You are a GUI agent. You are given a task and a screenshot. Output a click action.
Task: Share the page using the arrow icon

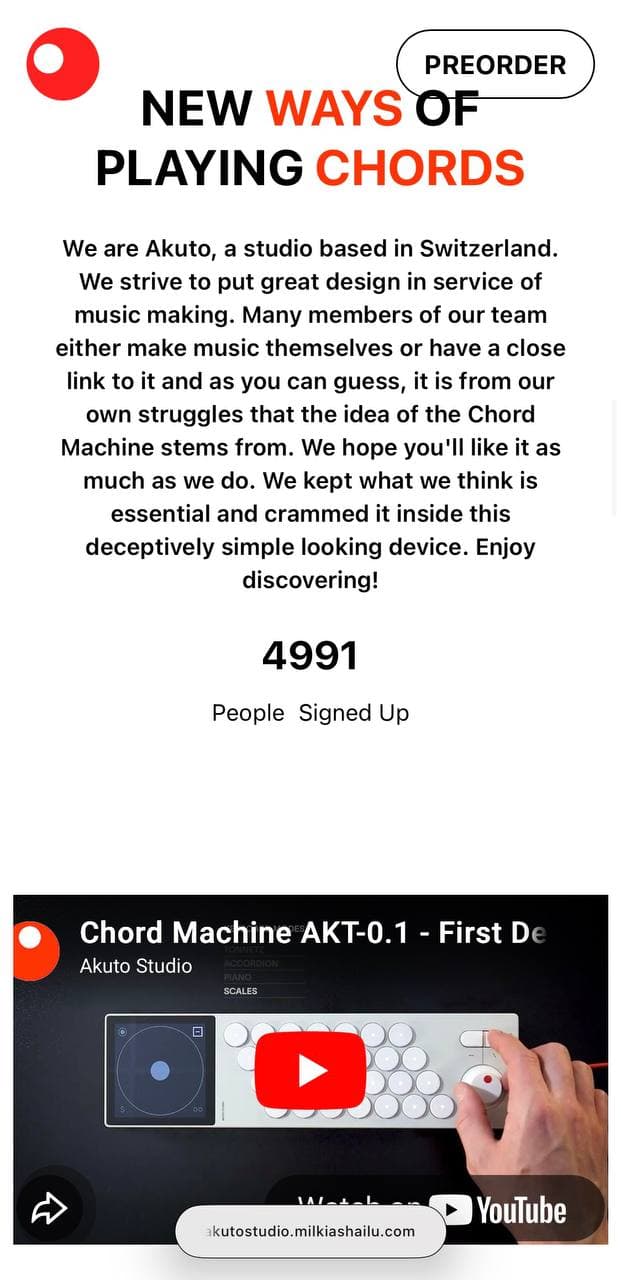click(48, 1210)
